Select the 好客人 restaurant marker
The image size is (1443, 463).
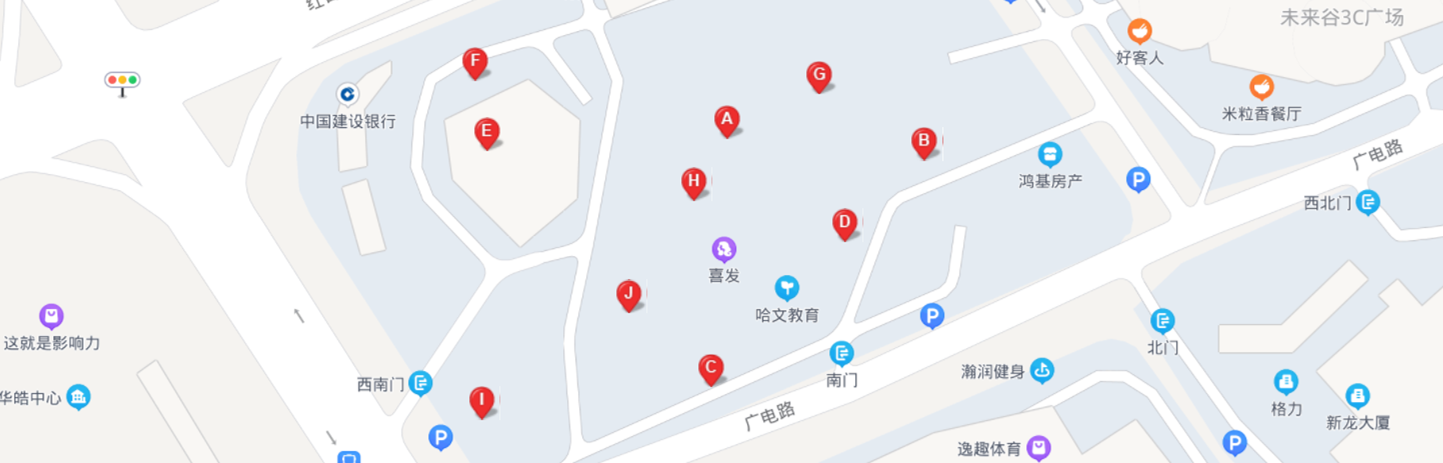(1139, 31)
